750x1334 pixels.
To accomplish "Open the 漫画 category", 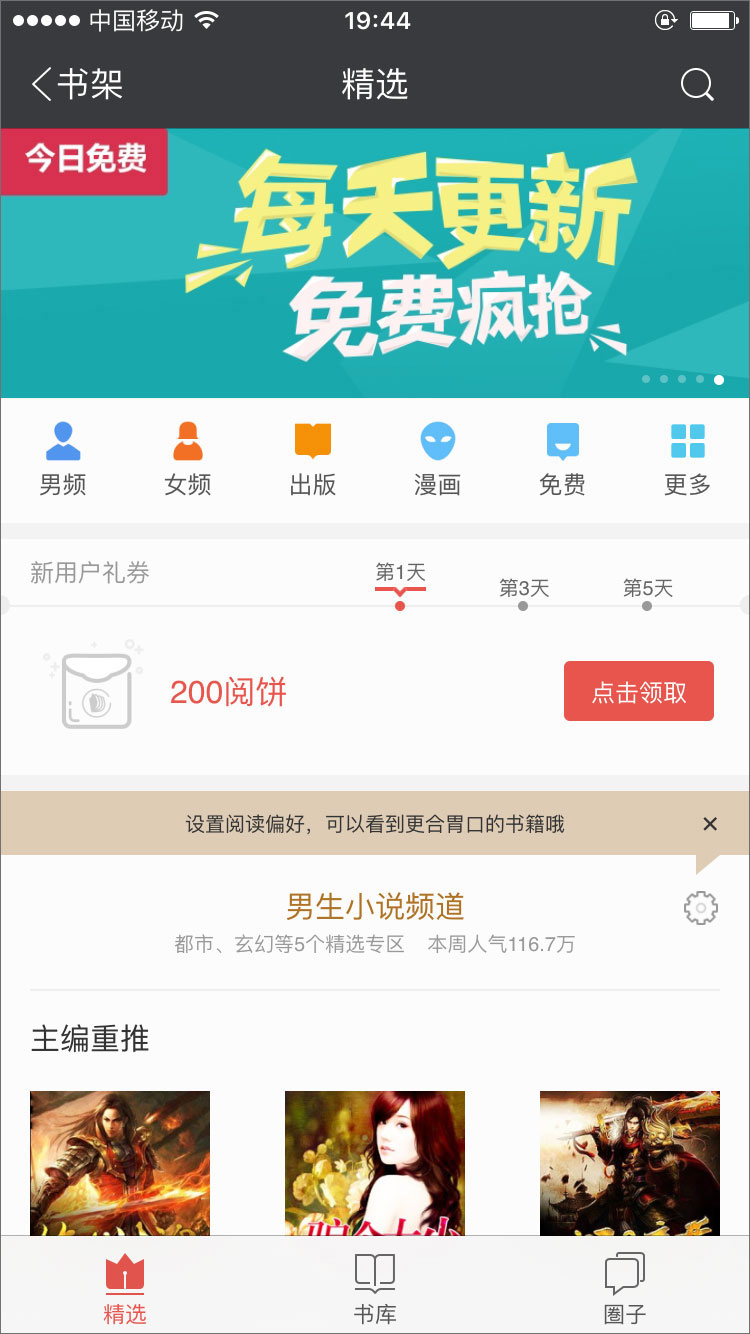I will [x=437, y=459].
